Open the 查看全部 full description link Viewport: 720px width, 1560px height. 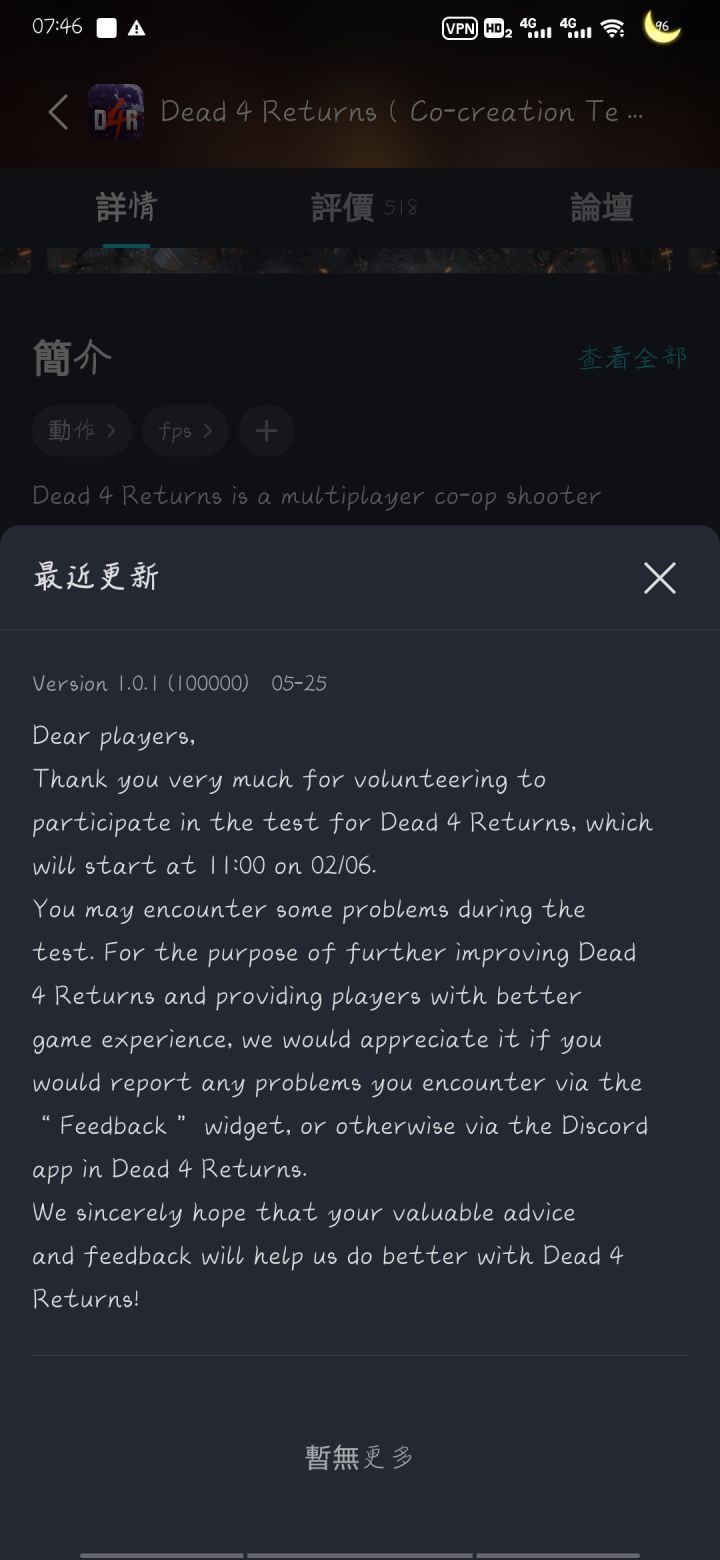pos(632,356)
